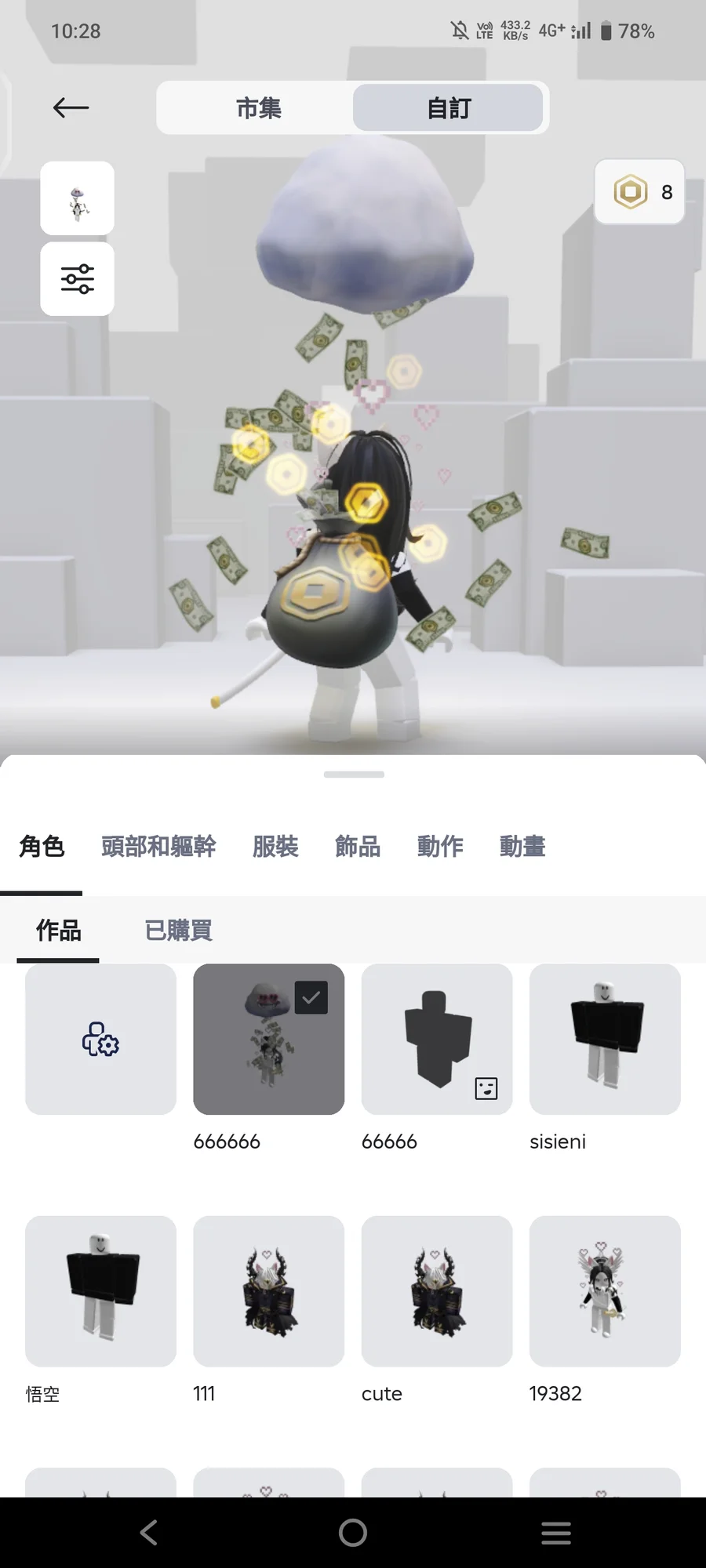Switch to the 市集 tab

pos(258,107)
